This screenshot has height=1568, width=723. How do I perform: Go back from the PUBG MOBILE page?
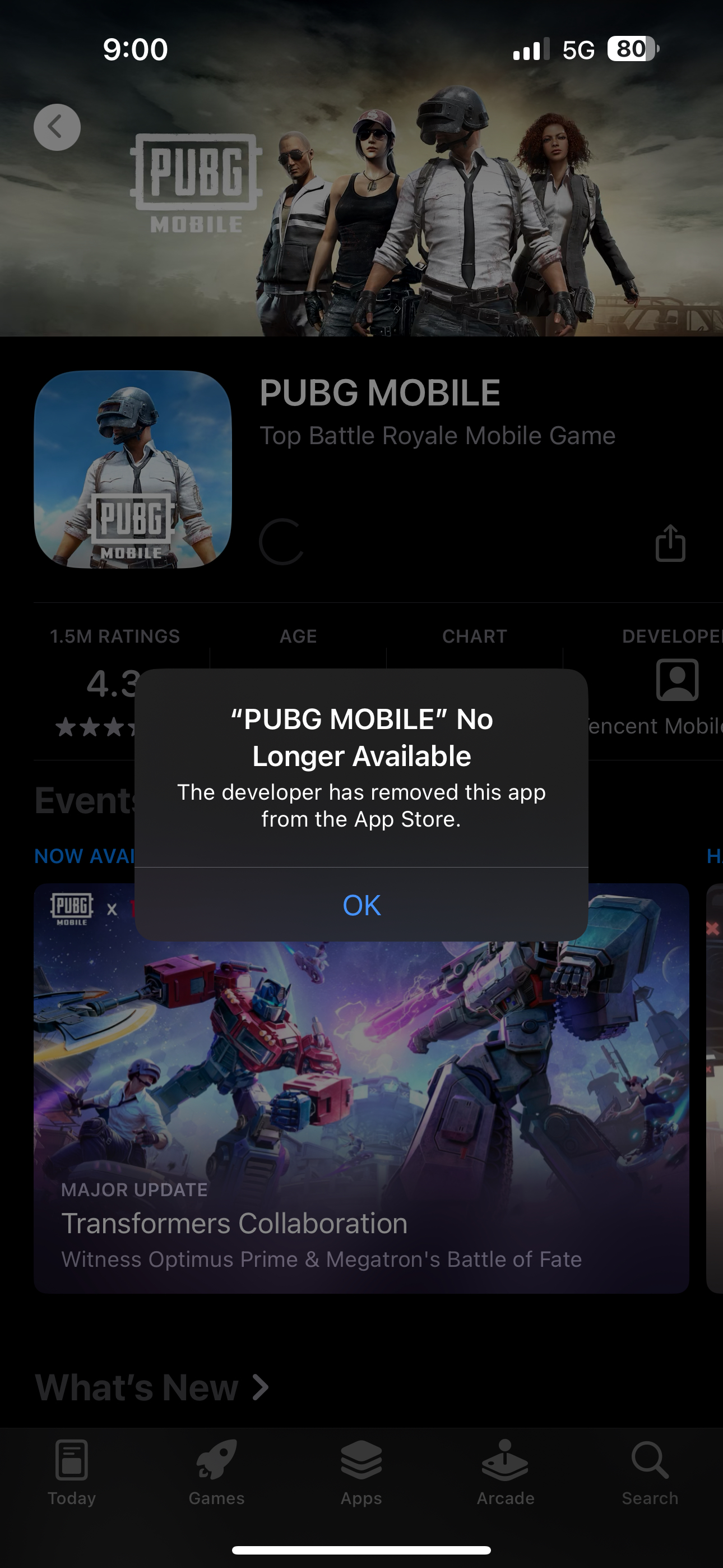57,127
